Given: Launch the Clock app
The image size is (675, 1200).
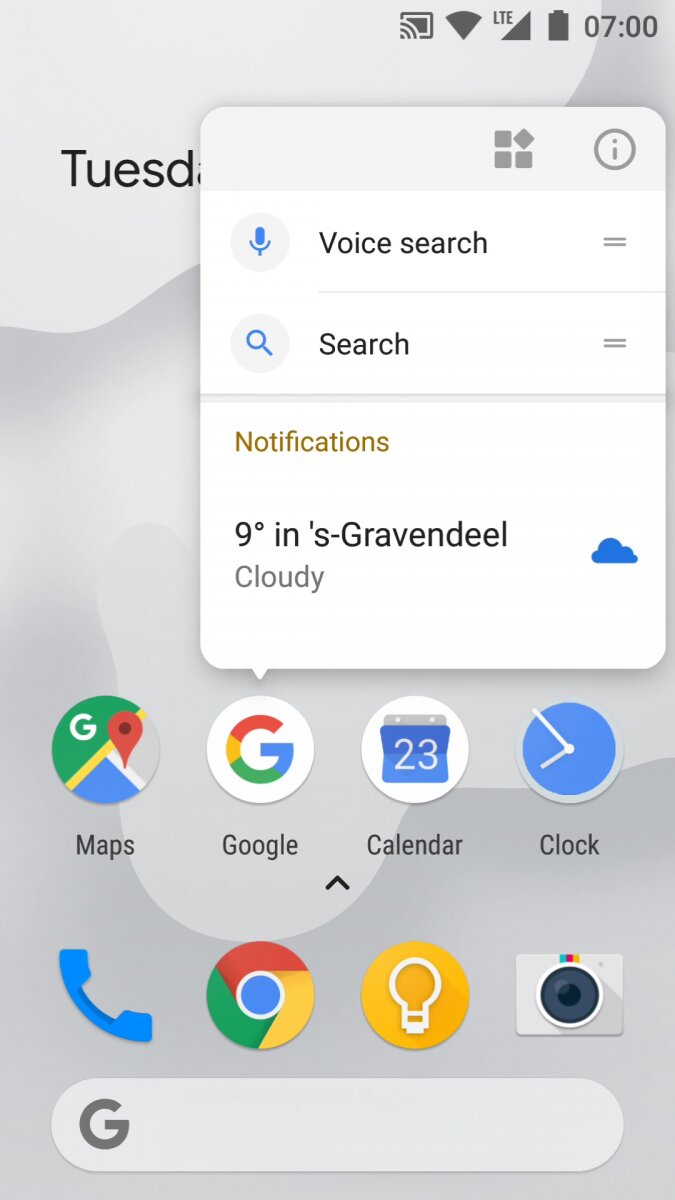Looking at the screenshot, I should click(569, 750).
